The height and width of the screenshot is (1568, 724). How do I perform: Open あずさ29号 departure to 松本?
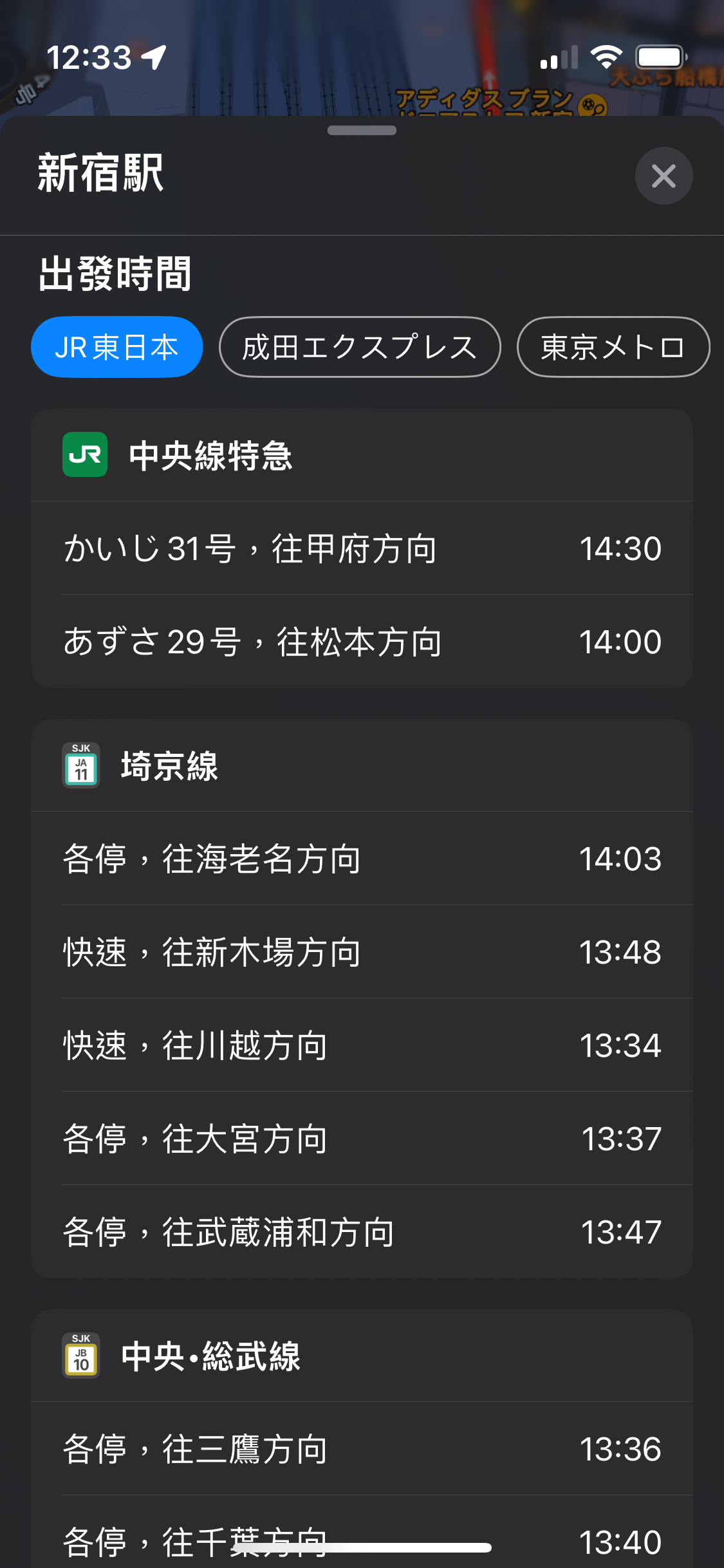point(362,642)
